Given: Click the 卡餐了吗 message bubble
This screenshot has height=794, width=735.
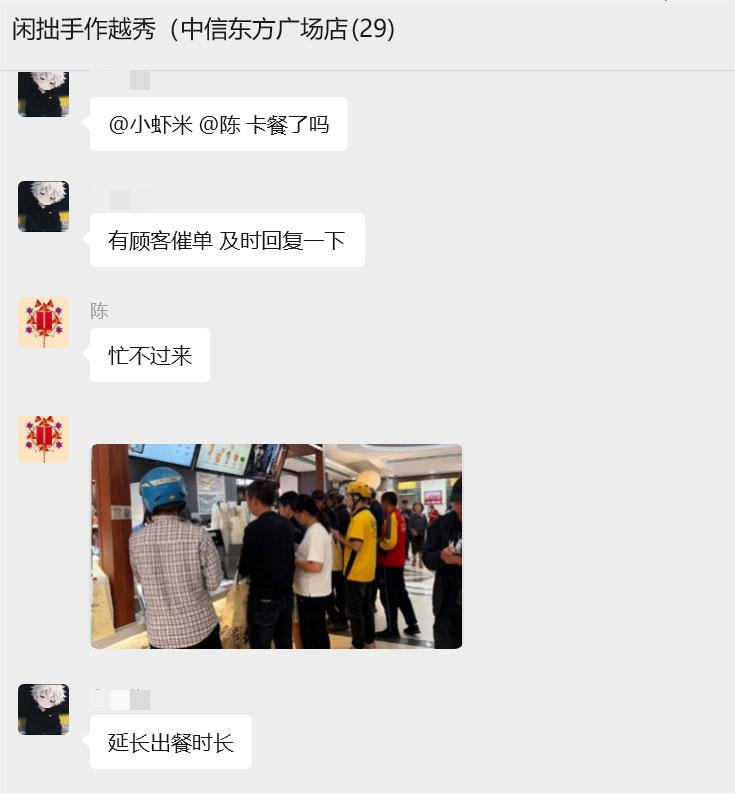Looking at the screenshot, I should tap(290, 123).
